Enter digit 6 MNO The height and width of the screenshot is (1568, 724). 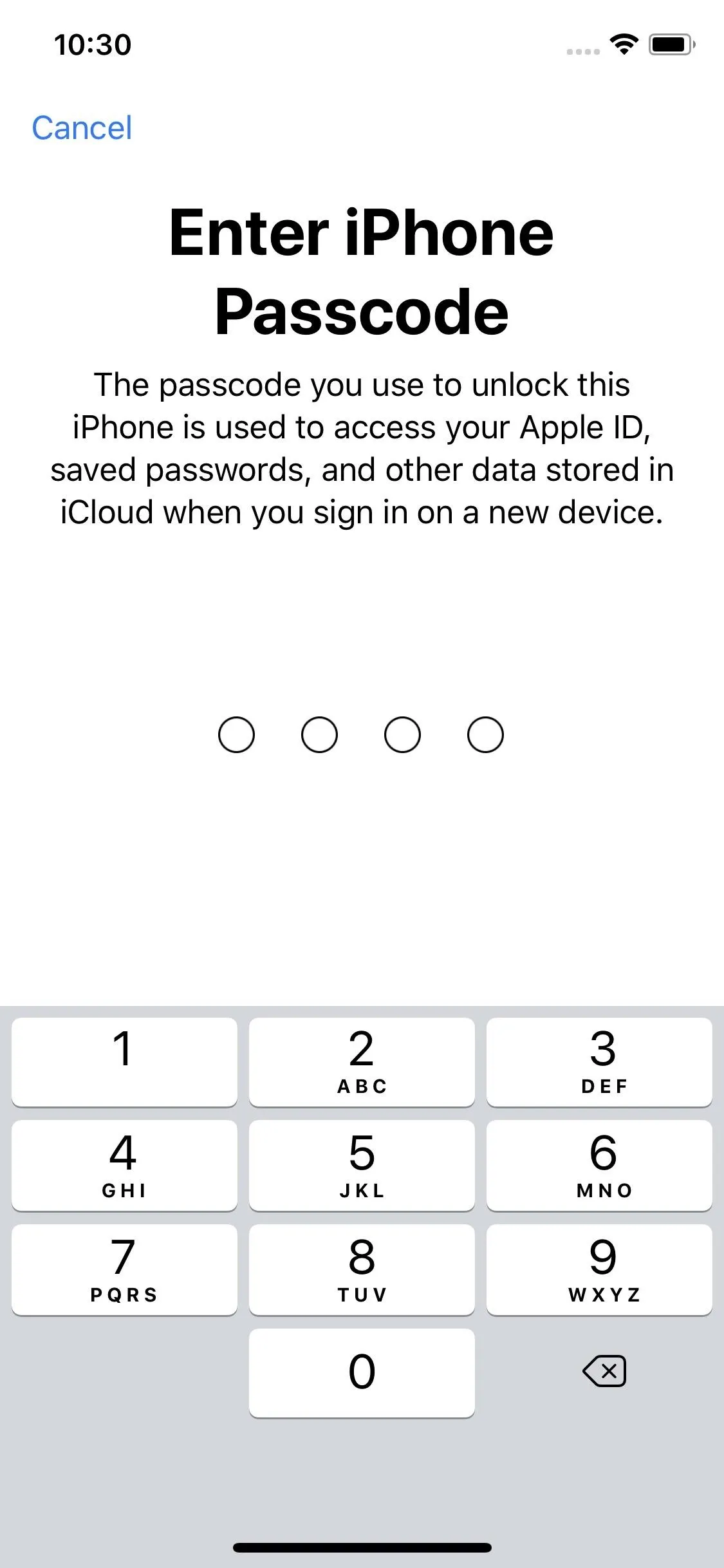(599, 1166)
